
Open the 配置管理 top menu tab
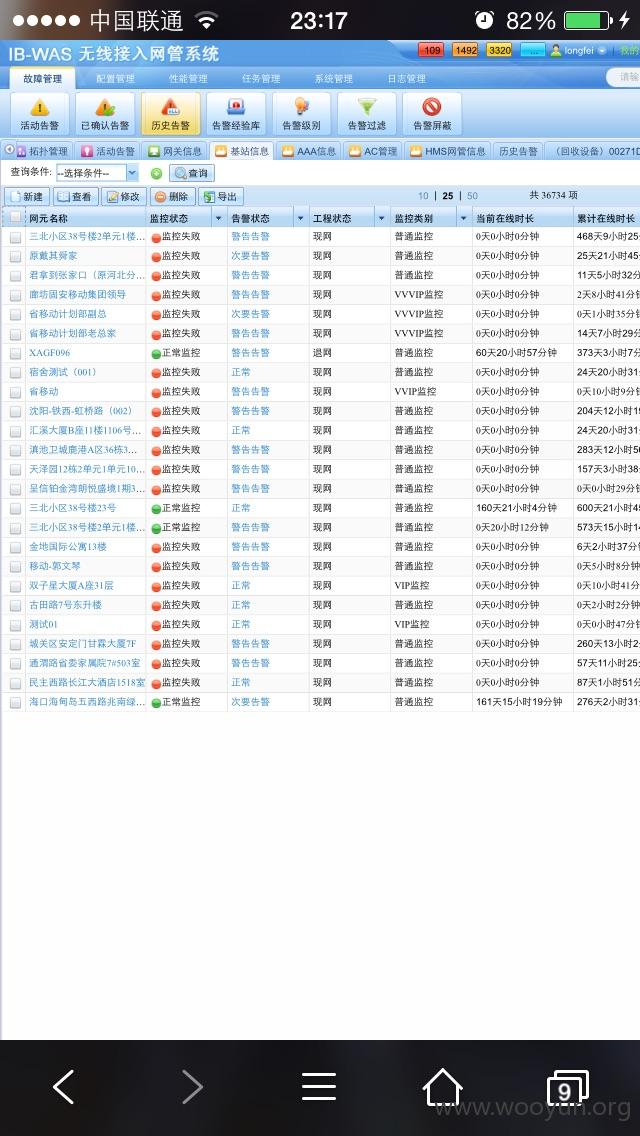pyautogui.click(x=115, y=79)
